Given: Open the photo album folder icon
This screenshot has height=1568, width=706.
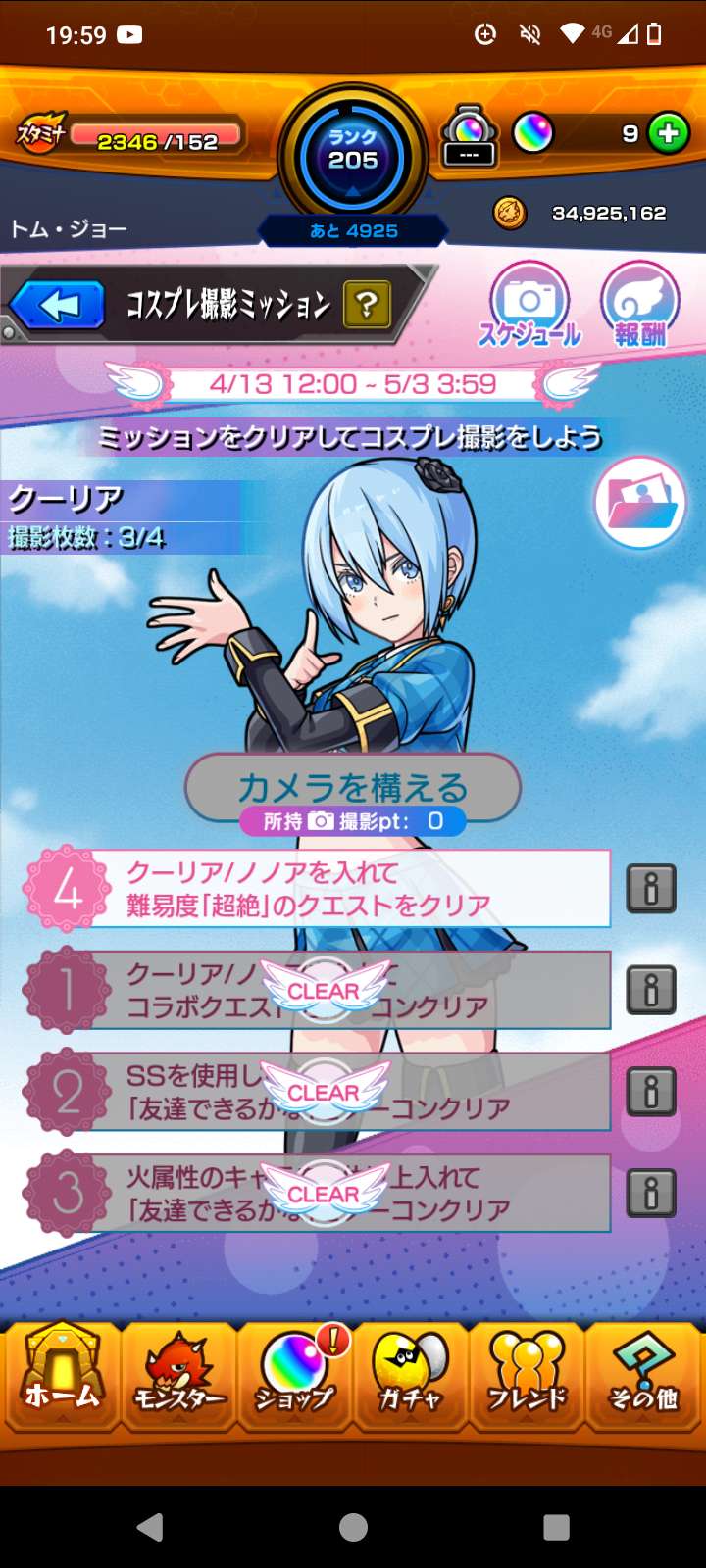Looking at the screenshot, I should [x=639, y=502].
